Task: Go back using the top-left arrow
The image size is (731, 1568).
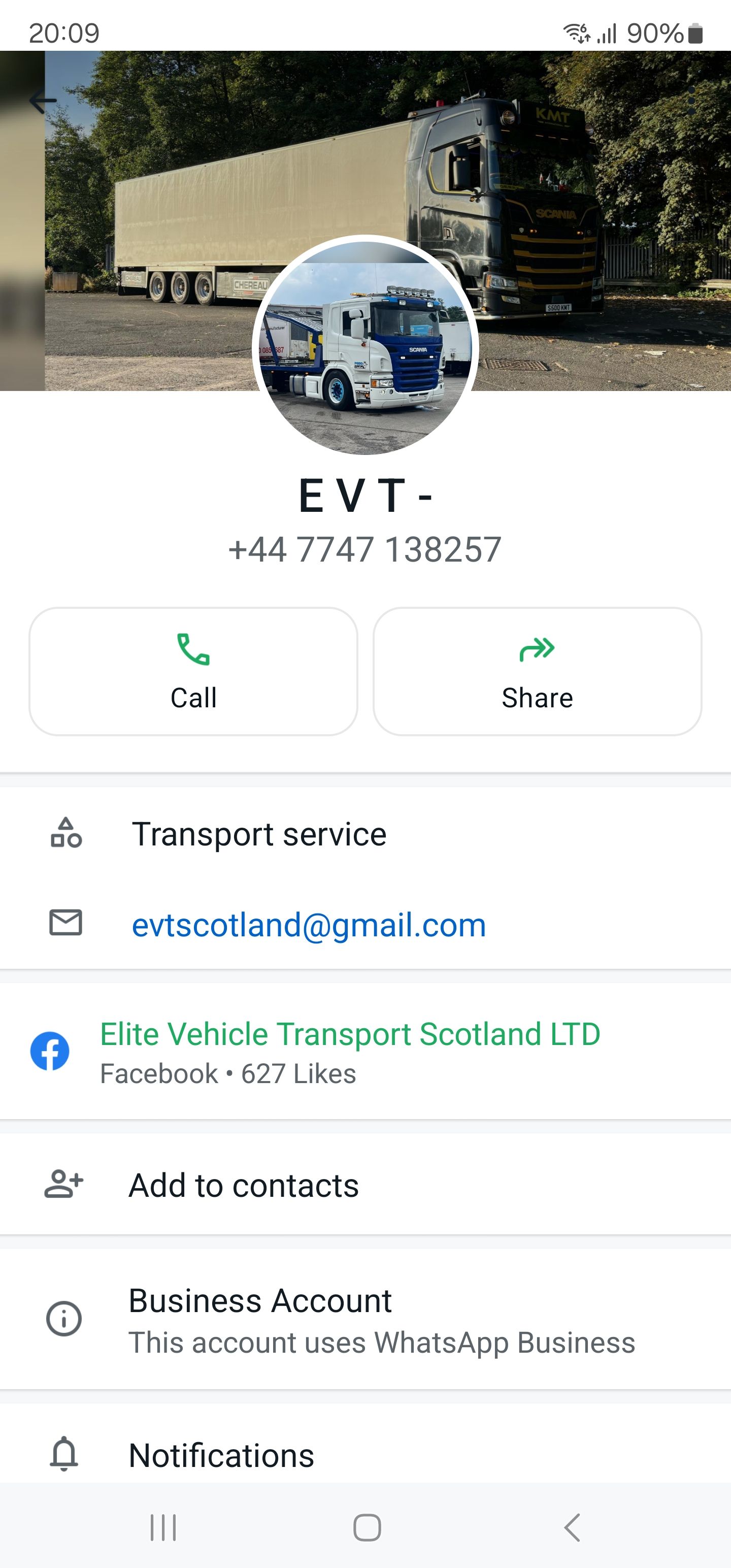Action: (x=43, y=101)
